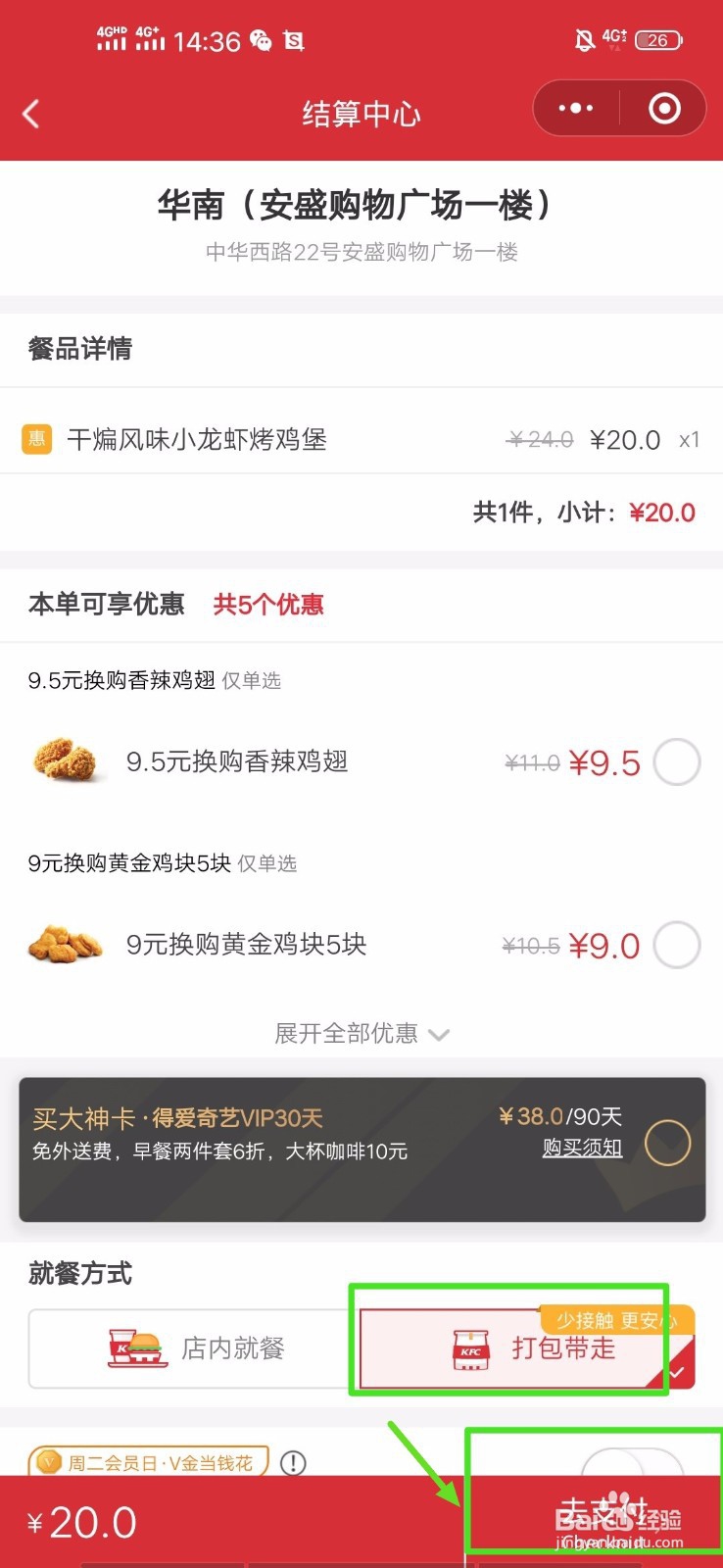Tick the 大神卡 purchase circle
723x1568 pixels.
[x=668, y=1143]
